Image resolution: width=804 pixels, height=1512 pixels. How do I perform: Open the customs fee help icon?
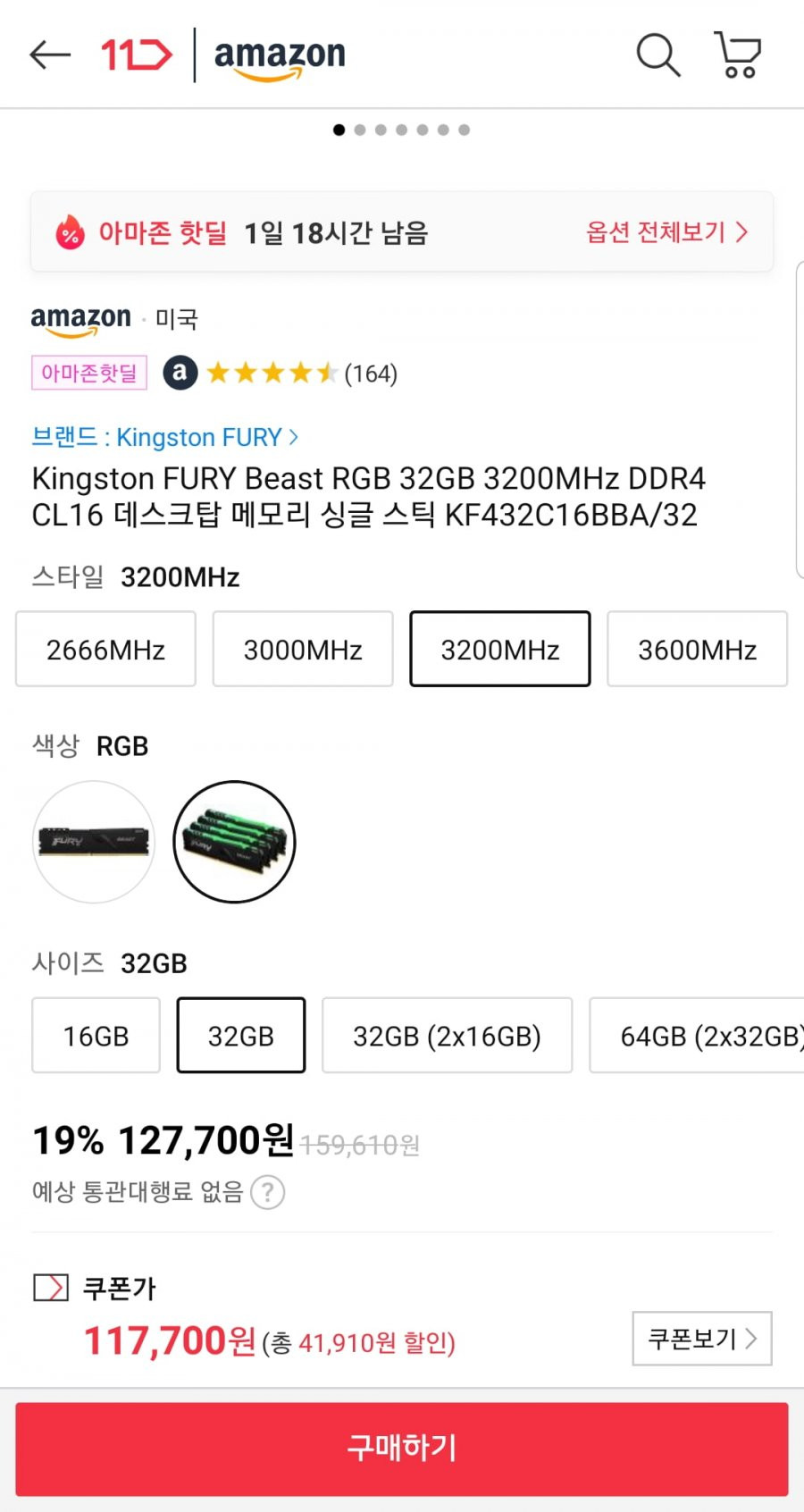267,1192
